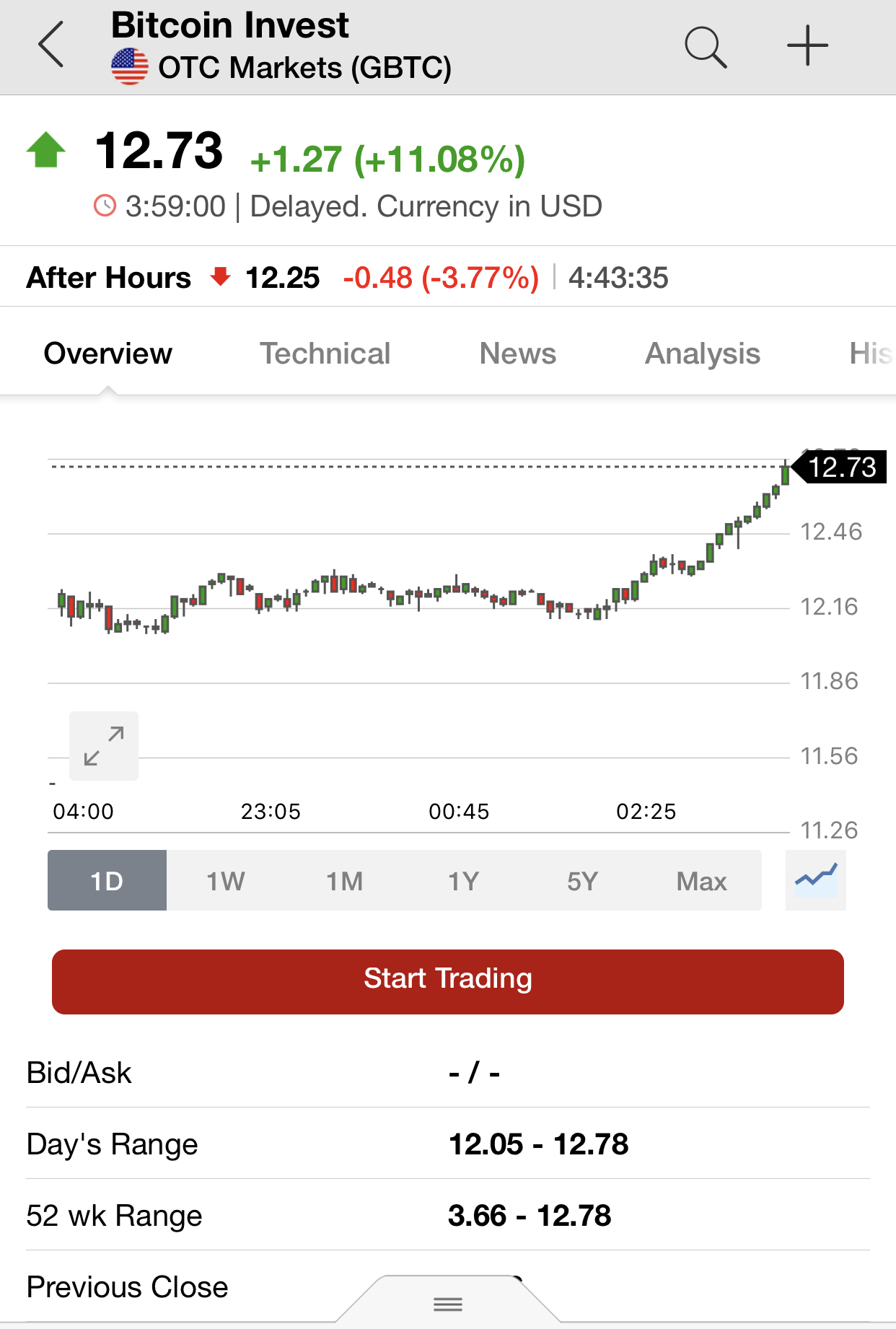Go back to the previous screen
Image resolution: width=896 pixels, height=1329 pixels.
tap(51, 45)
